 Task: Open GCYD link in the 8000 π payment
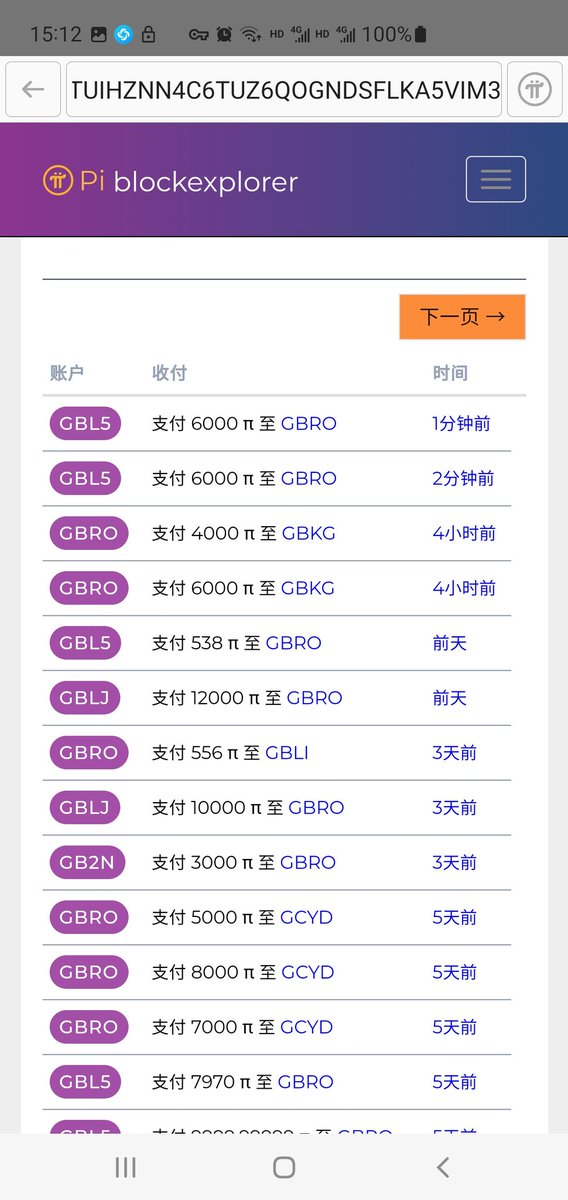[x=308, y=972]
